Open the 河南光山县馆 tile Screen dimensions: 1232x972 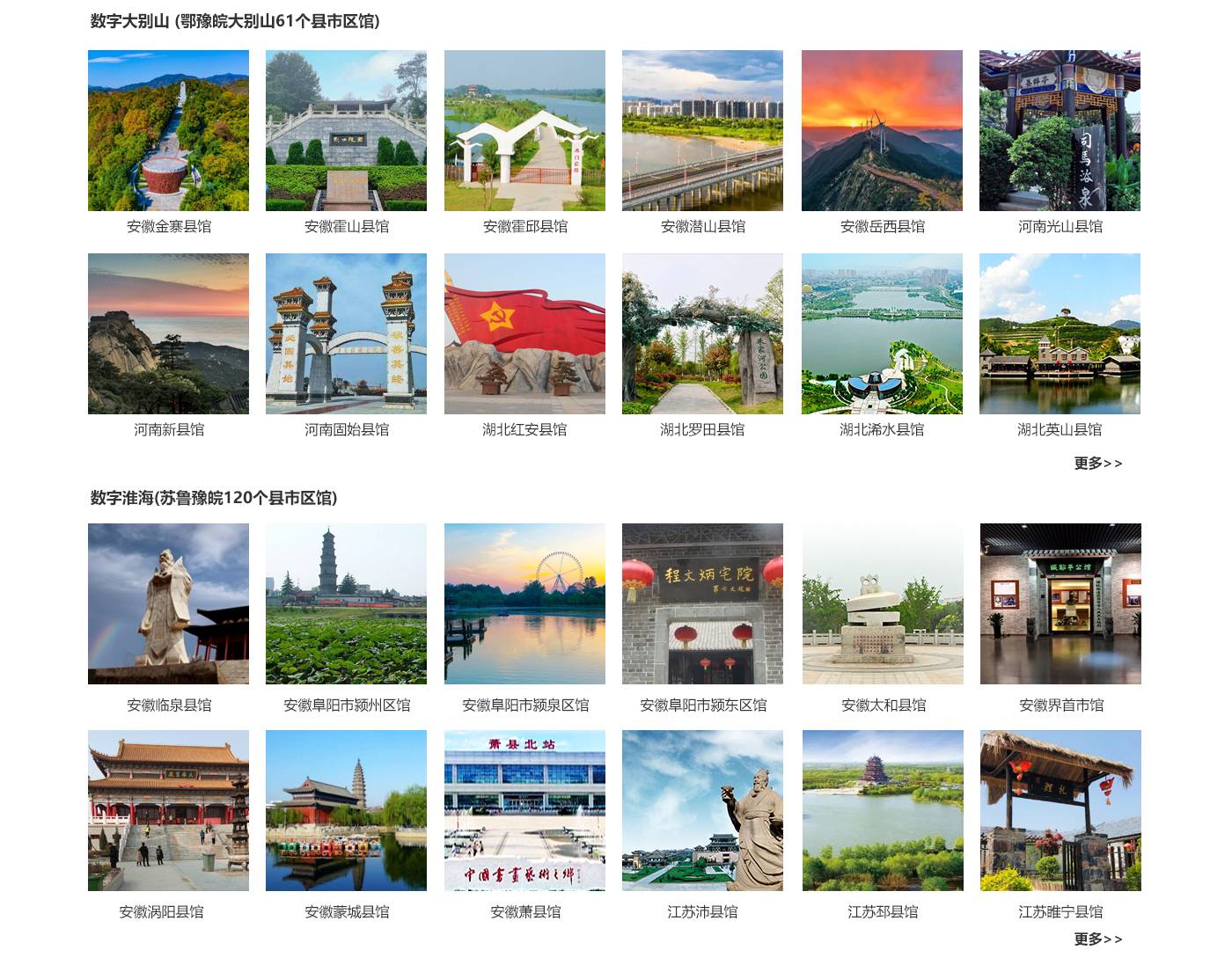click(x=1060, y=131)
